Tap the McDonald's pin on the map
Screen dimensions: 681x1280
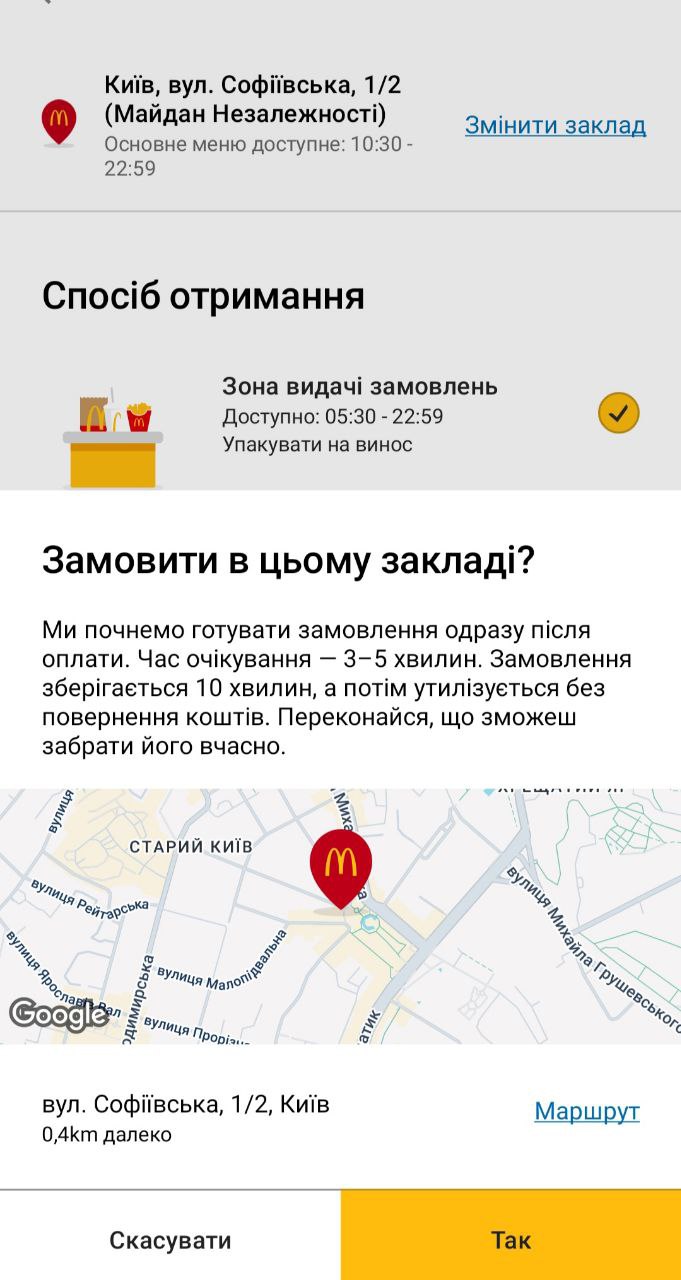pyautogui.click(x=341, y=864)
